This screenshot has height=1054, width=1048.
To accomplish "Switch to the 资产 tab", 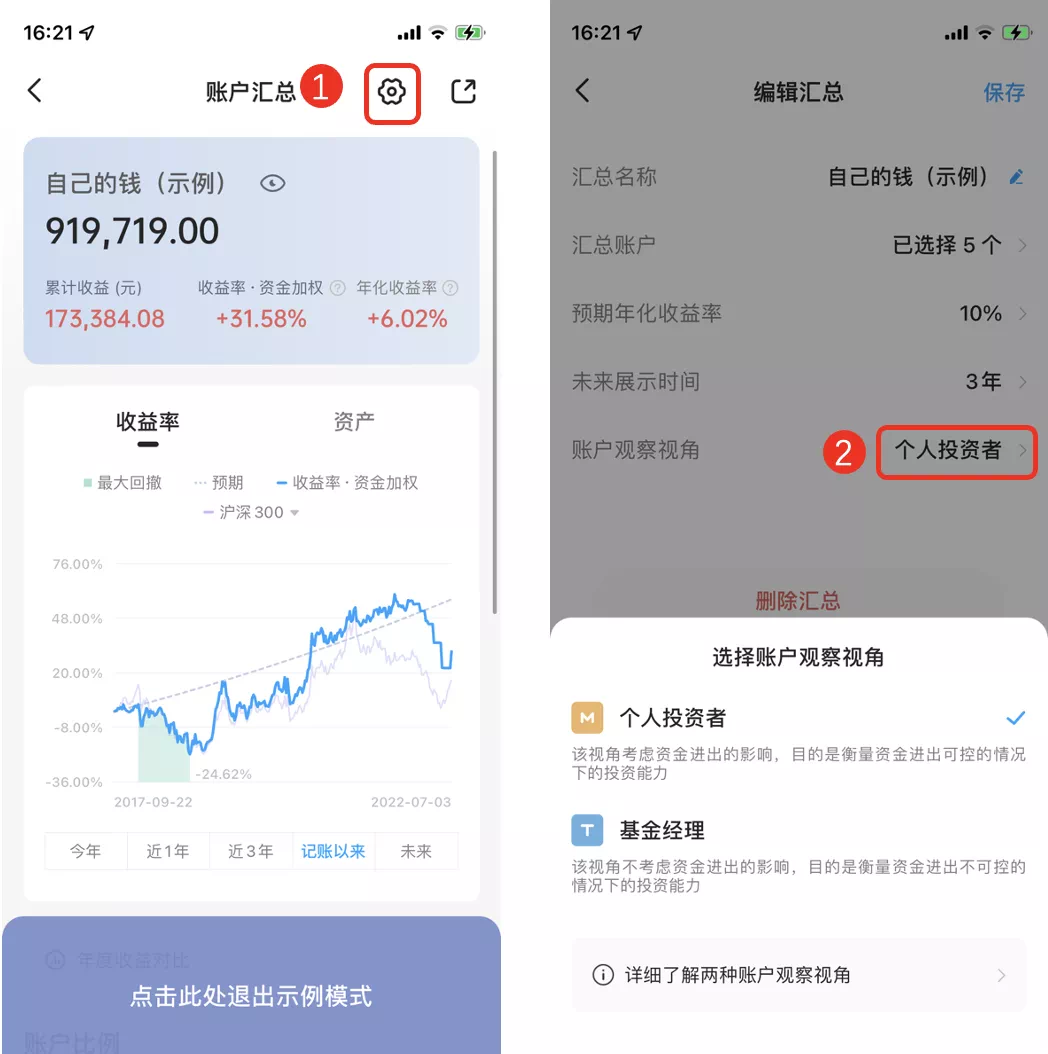I will tap(354, 421).
